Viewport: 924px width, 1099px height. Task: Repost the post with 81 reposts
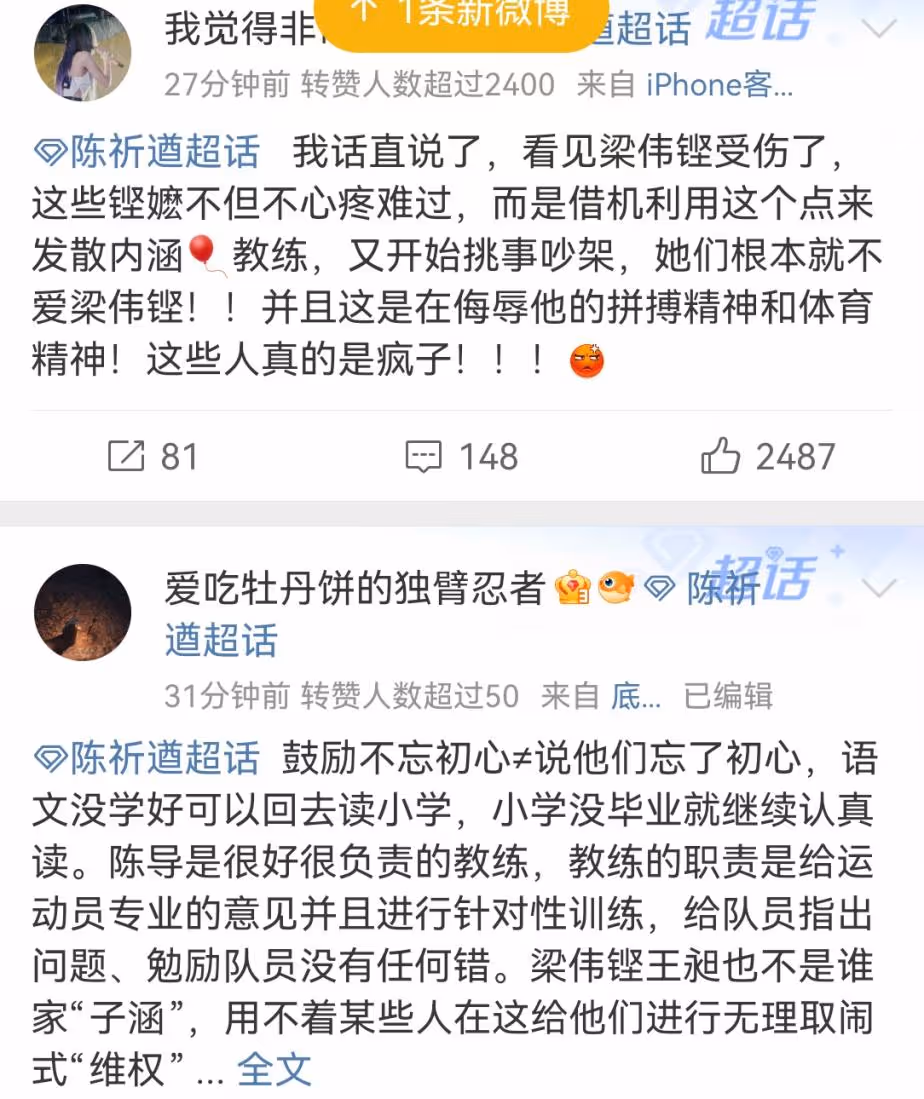[153, 457]
